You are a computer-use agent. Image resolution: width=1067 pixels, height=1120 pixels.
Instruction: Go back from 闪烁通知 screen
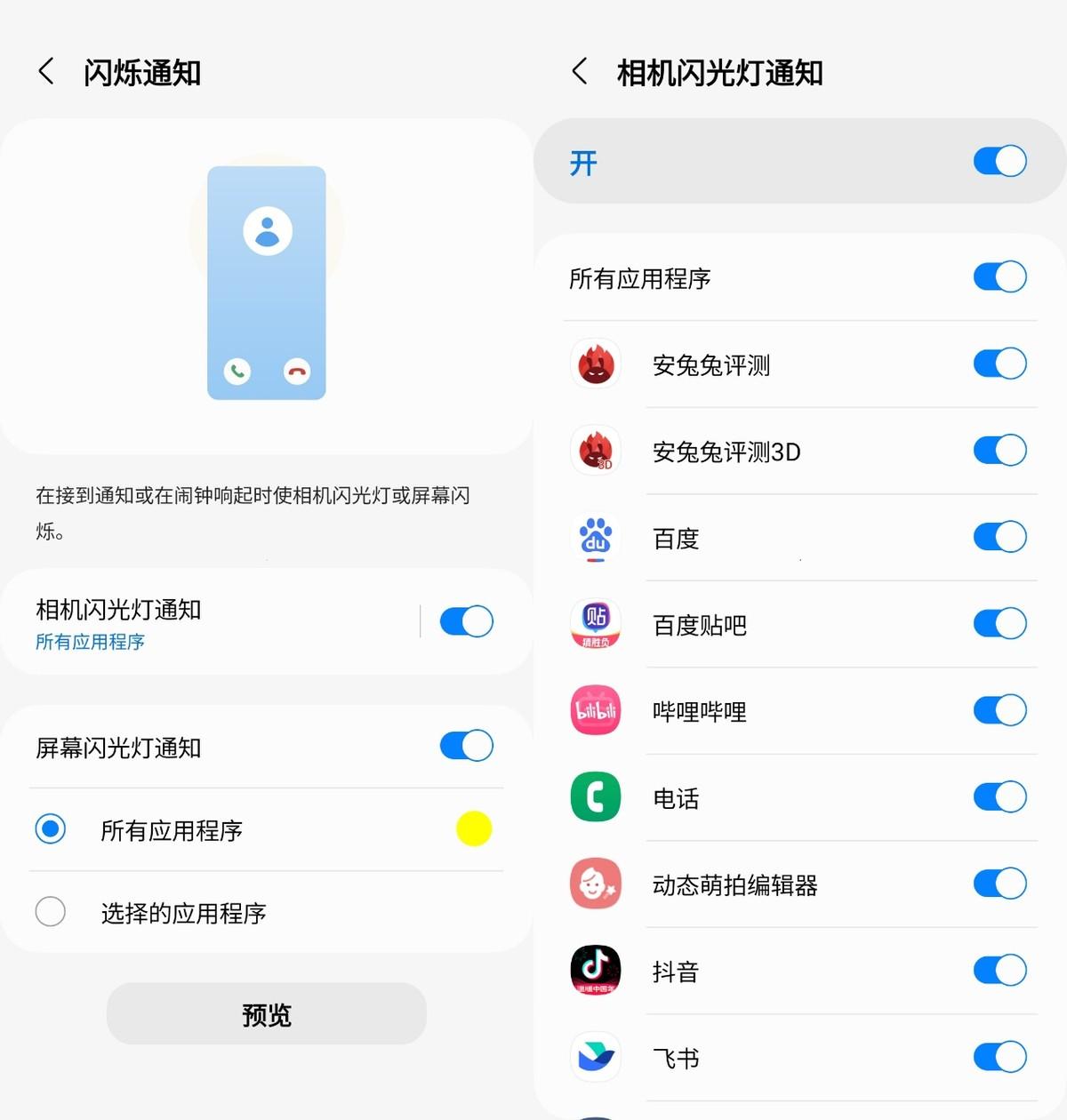point(46,71)
